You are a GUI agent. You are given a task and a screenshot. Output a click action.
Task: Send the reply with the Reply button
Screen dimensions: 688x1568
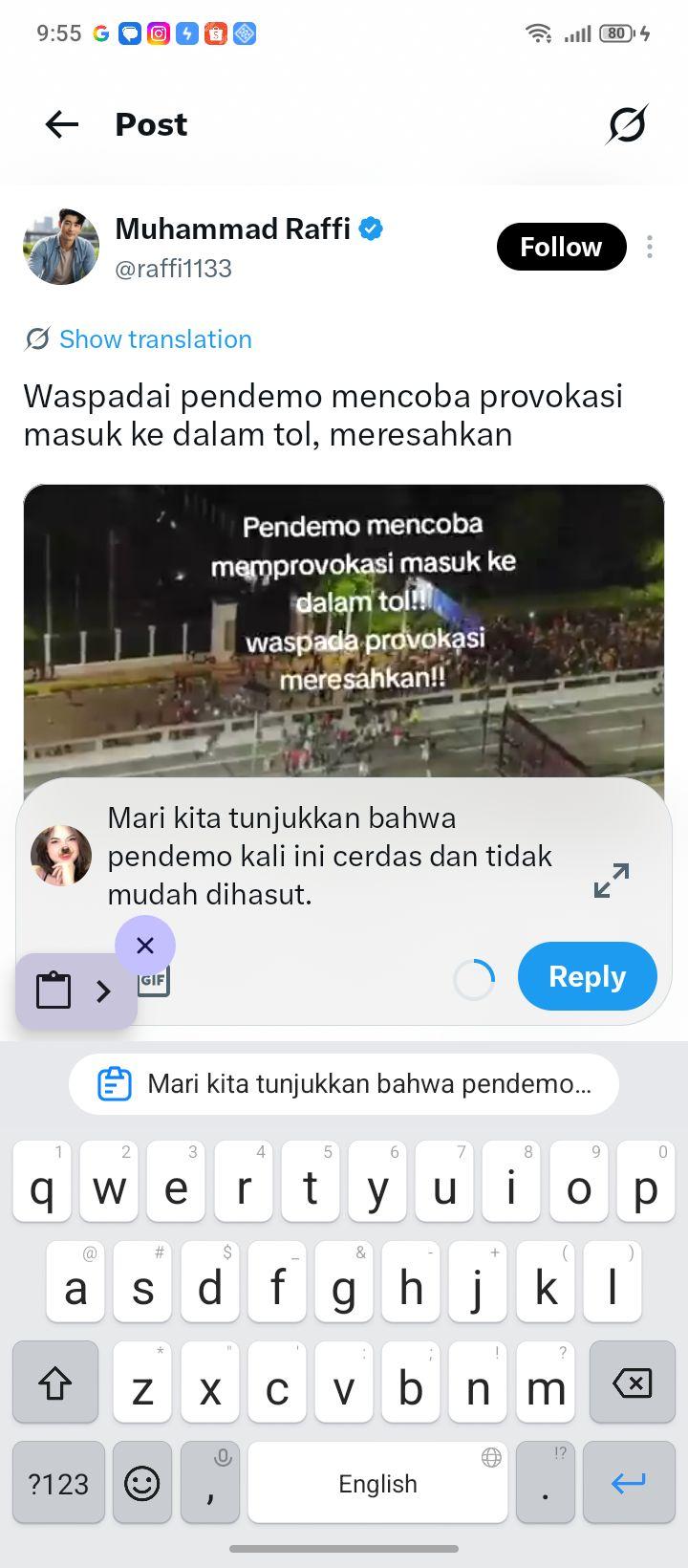pyautogui.click(x=588, y=976)
